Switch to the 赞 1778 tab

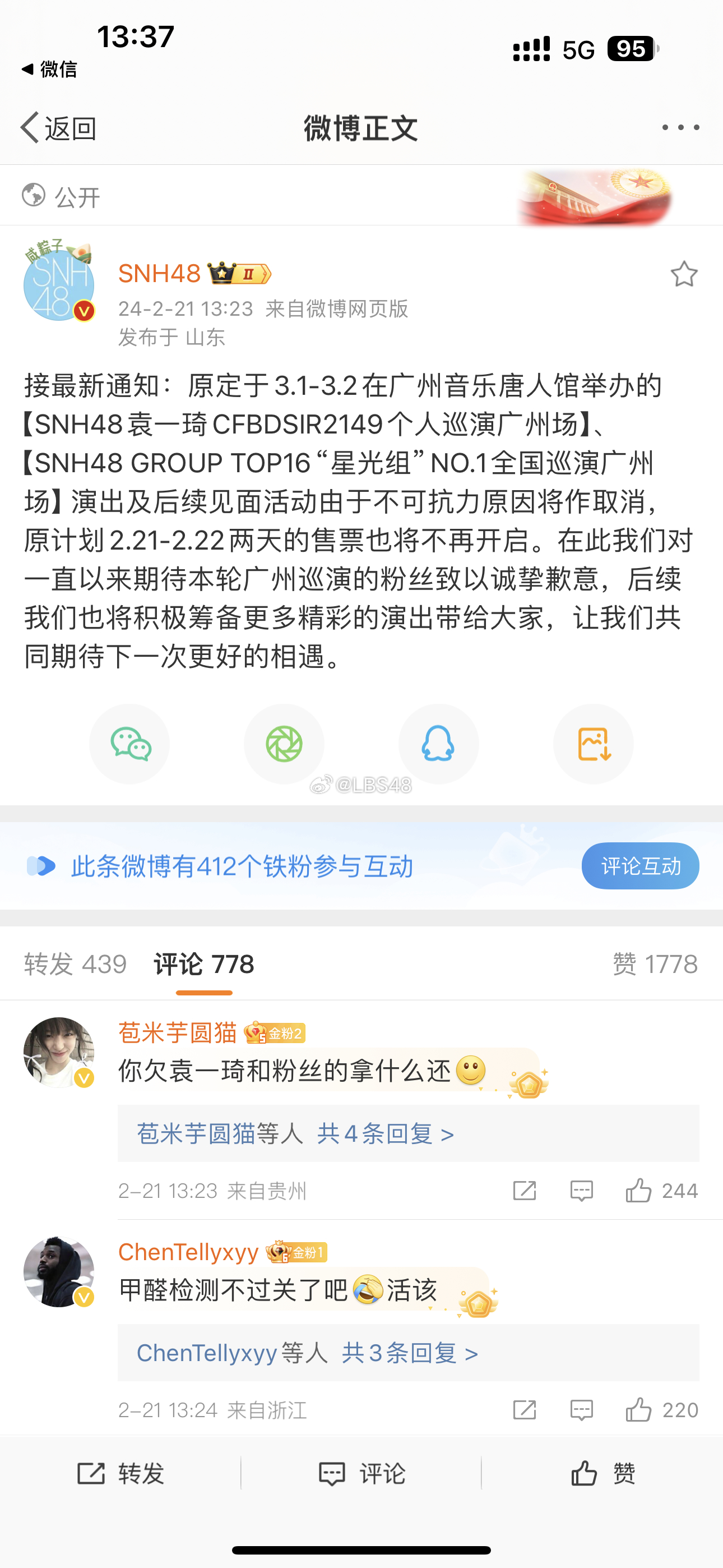(655, 964)
